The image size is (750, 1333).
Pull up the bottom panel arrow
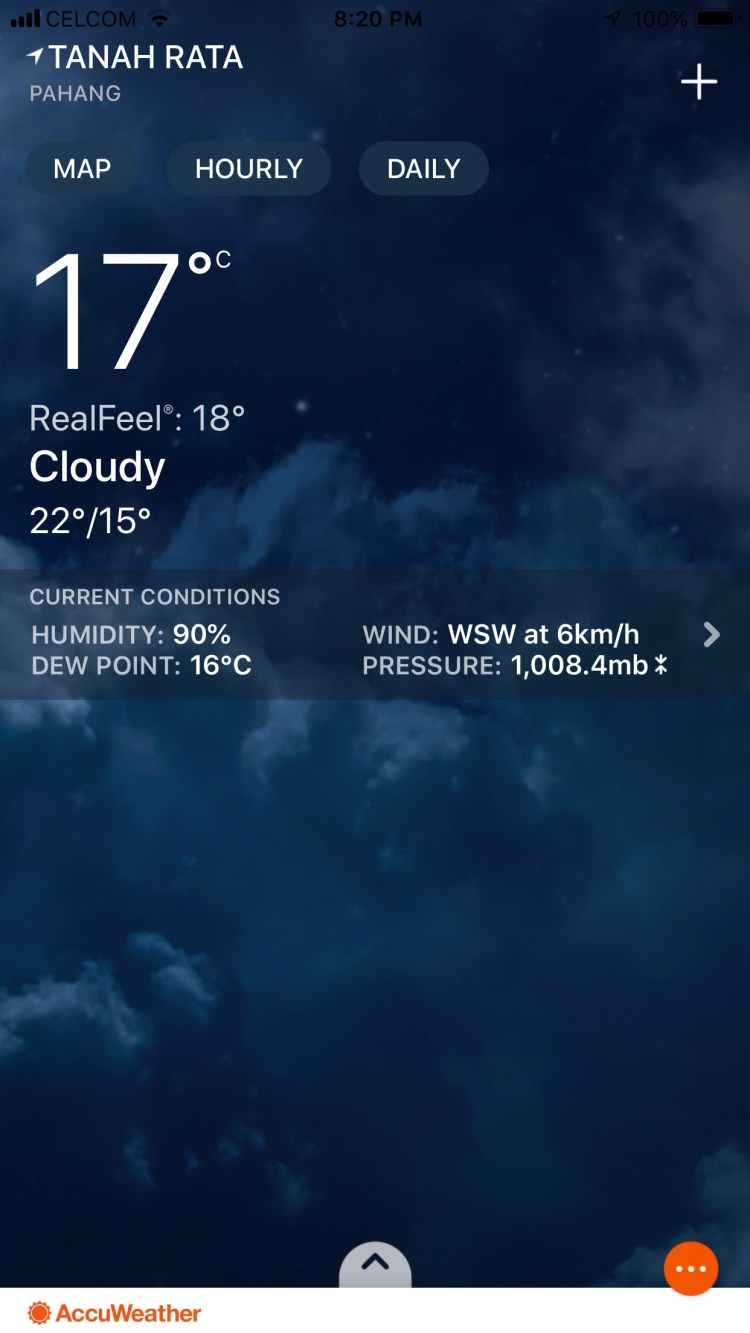[375, 1264]
